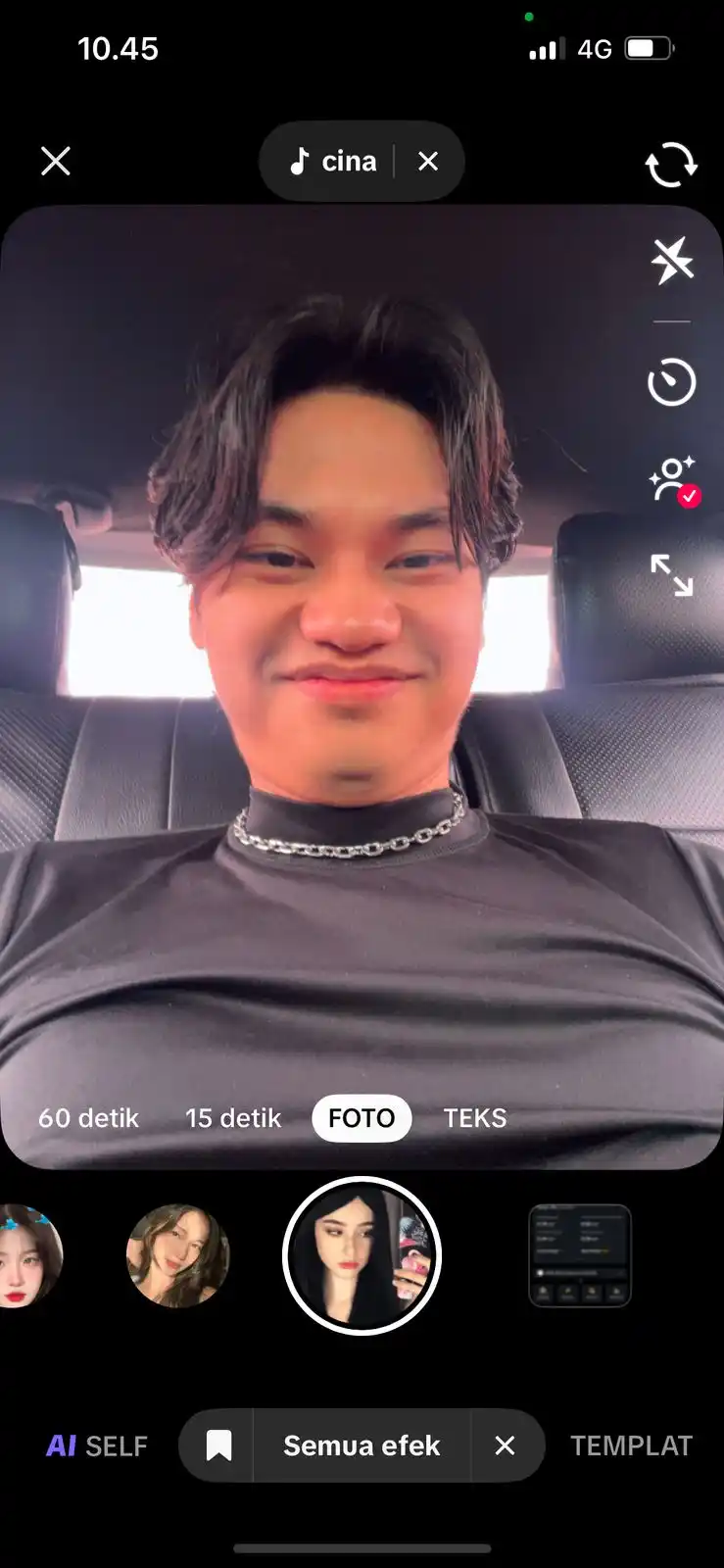This screenshot has height=1568, width=724.
Task: Flip the camera
Action: click(x=671, y=165)
